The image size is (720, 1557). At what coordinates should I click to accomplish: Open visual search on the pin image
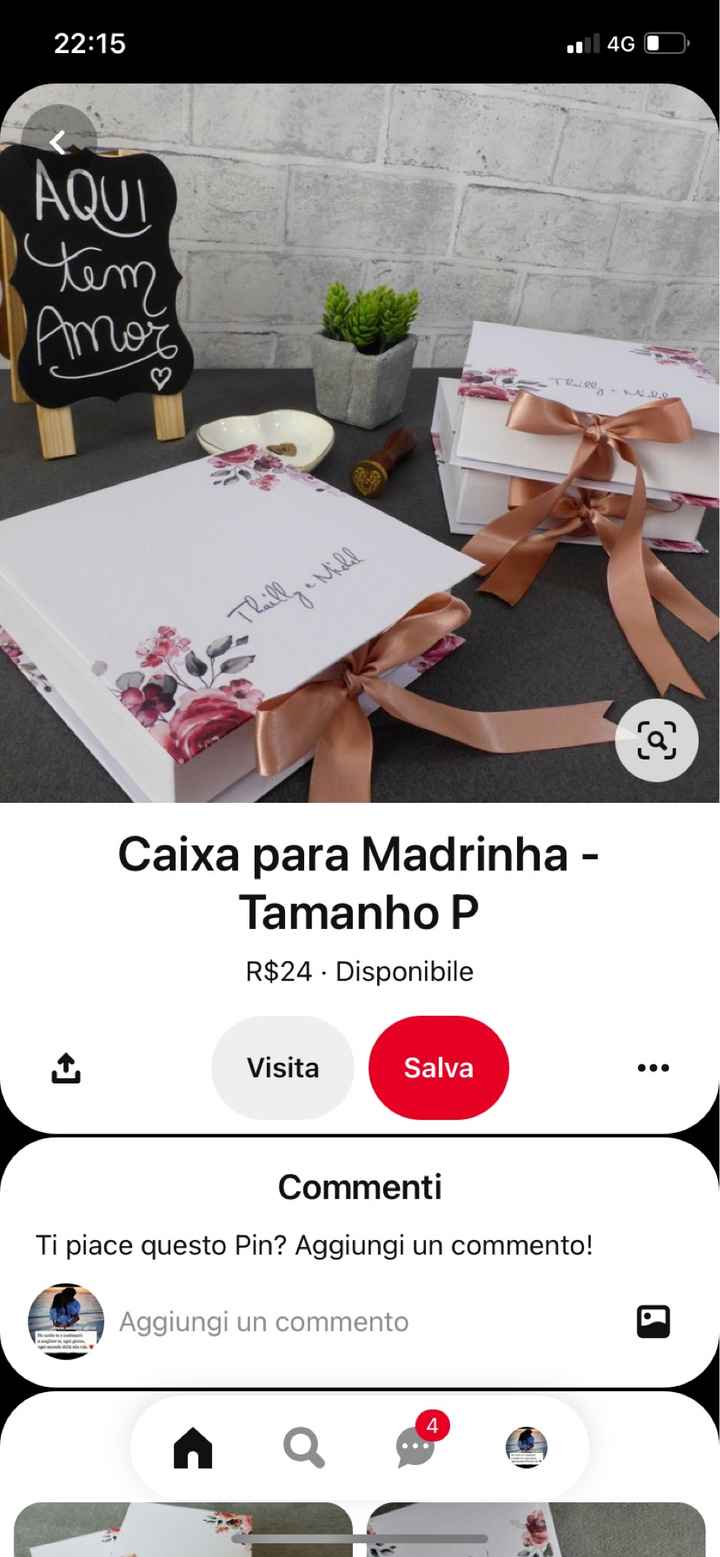click(656, 740)
